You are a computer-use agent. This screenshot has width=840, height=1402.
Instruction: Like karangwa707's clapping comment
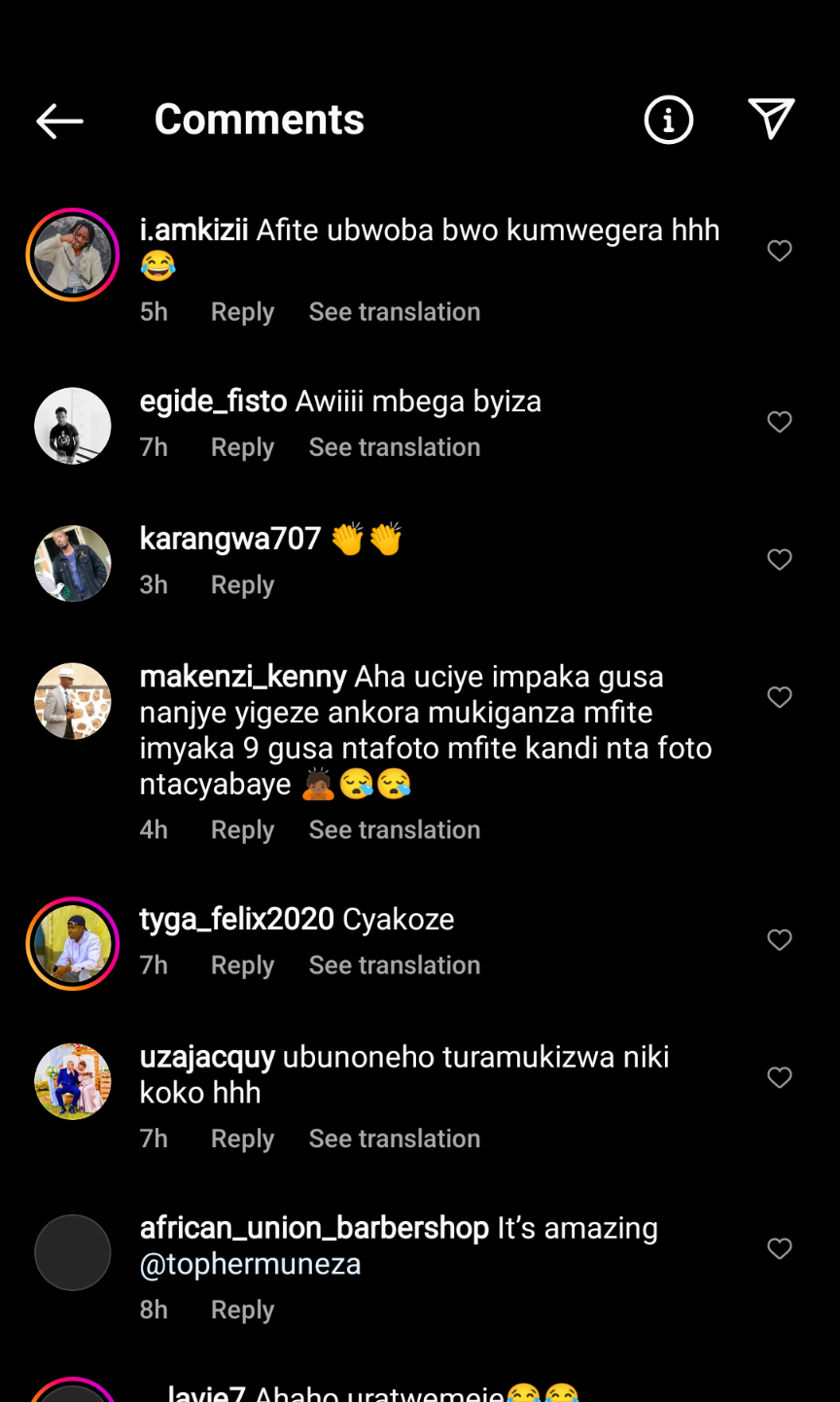[780, 560]
